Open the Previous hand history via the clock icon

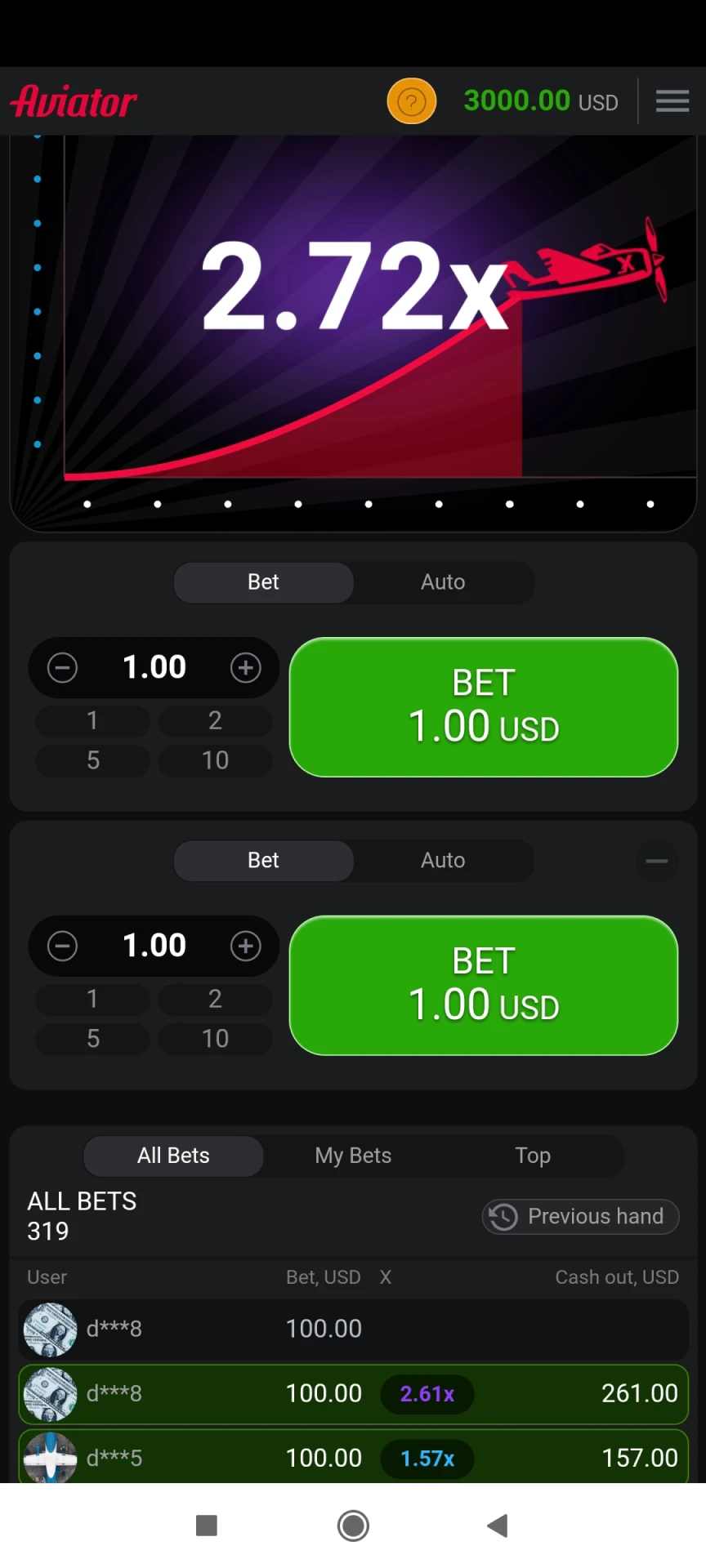click(503, 1216)
